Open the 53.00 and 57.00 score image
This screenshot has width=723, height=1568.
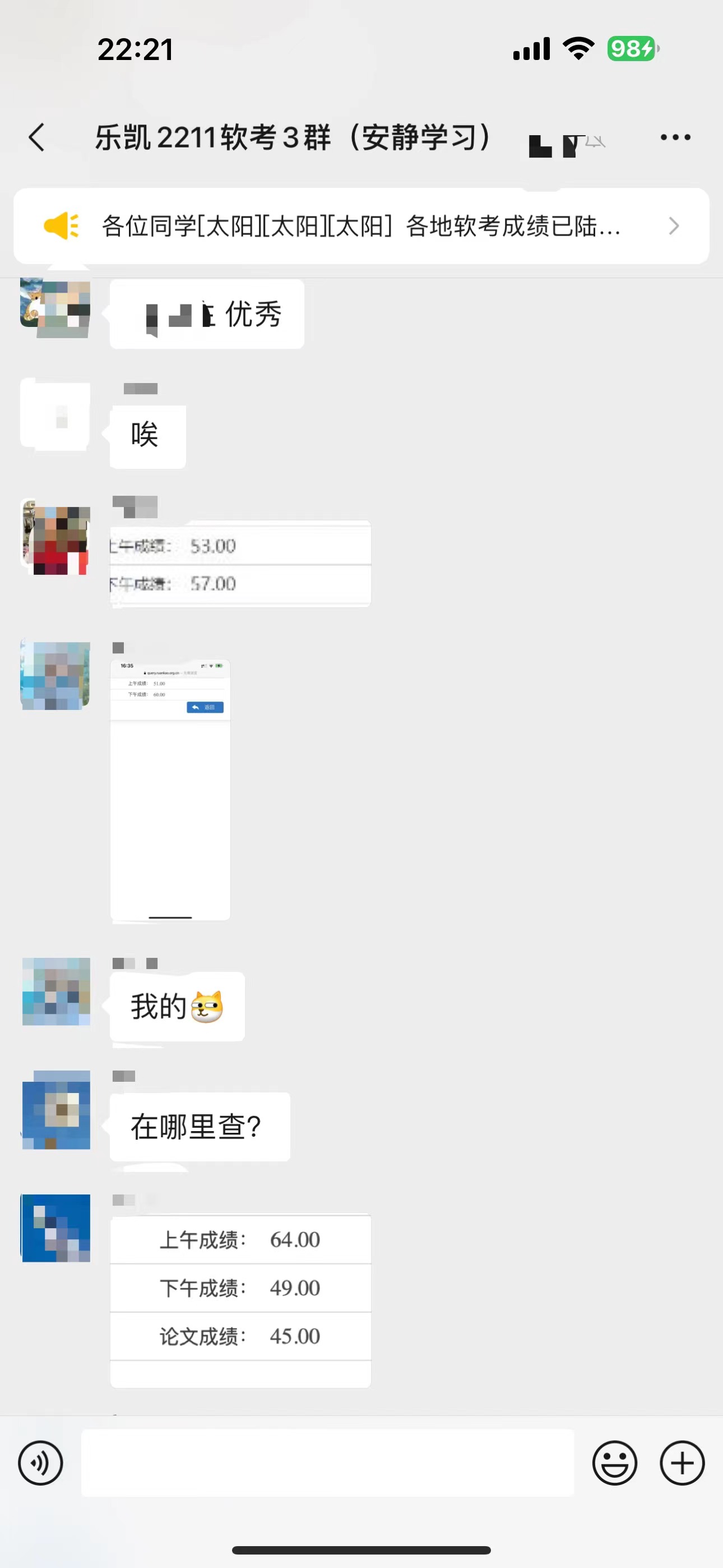tap(240, 564)
